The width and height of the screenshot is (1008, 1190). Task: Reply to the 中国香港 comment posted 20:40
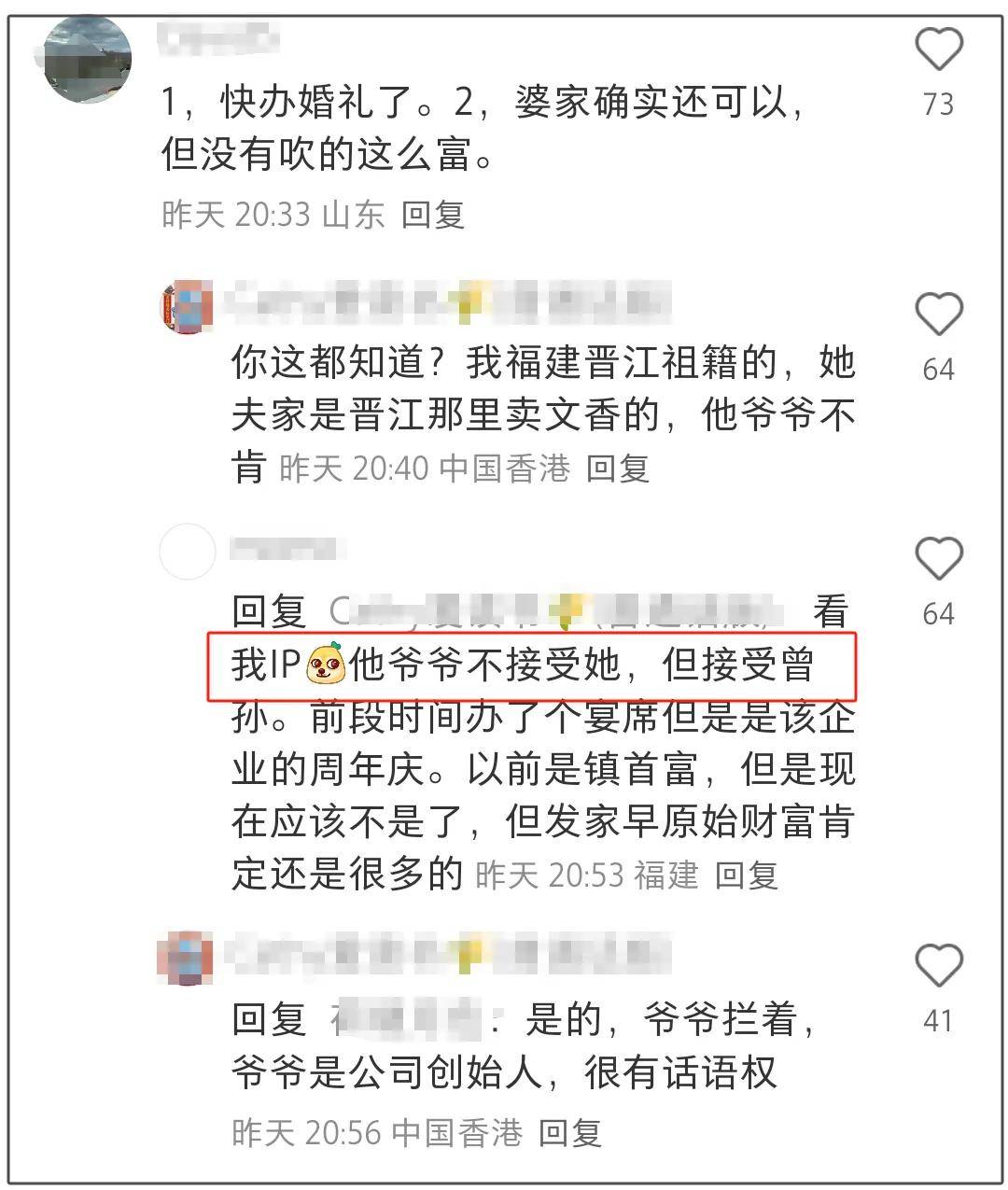tap(617, 468)
